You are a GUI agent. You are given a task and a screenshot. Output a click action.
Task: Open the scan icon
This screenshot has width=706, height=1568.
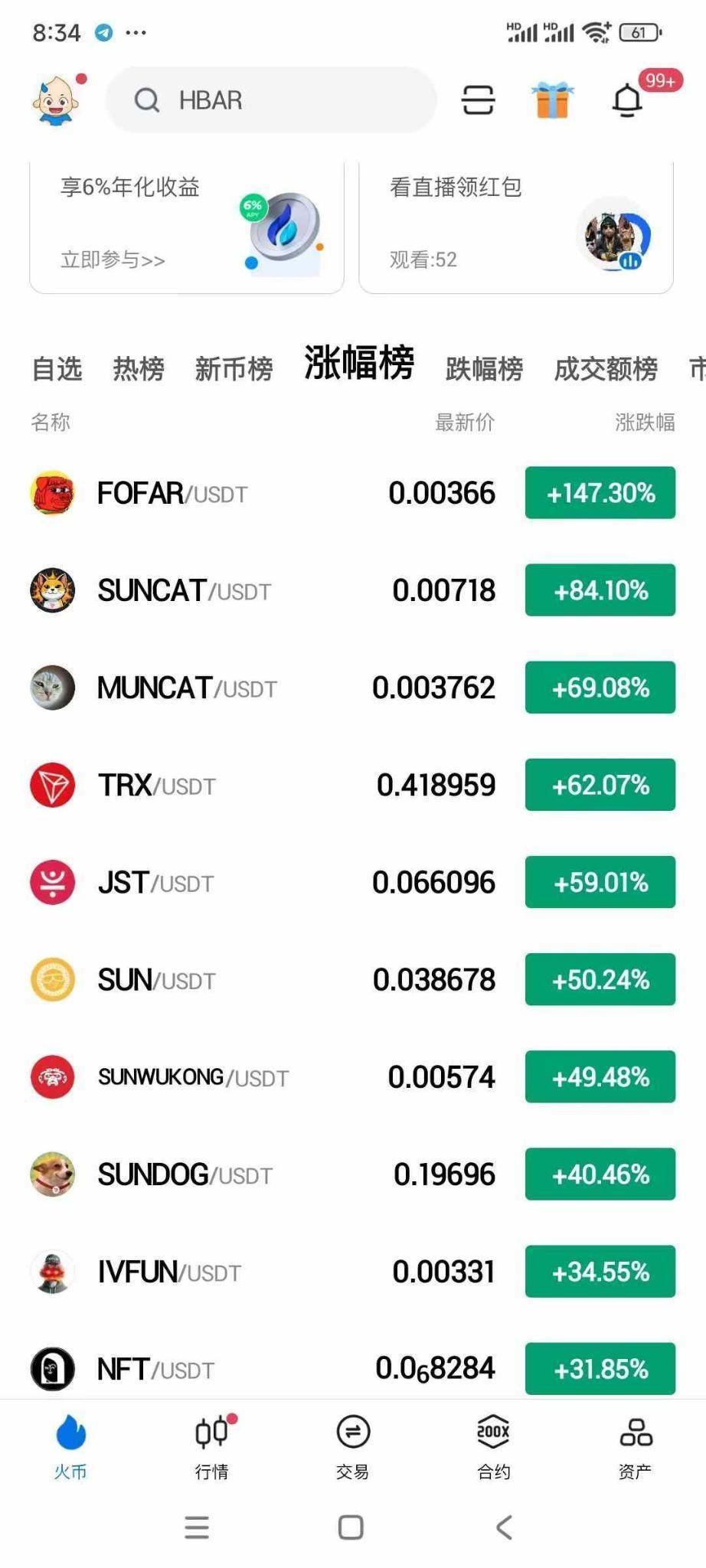point(478,100)
